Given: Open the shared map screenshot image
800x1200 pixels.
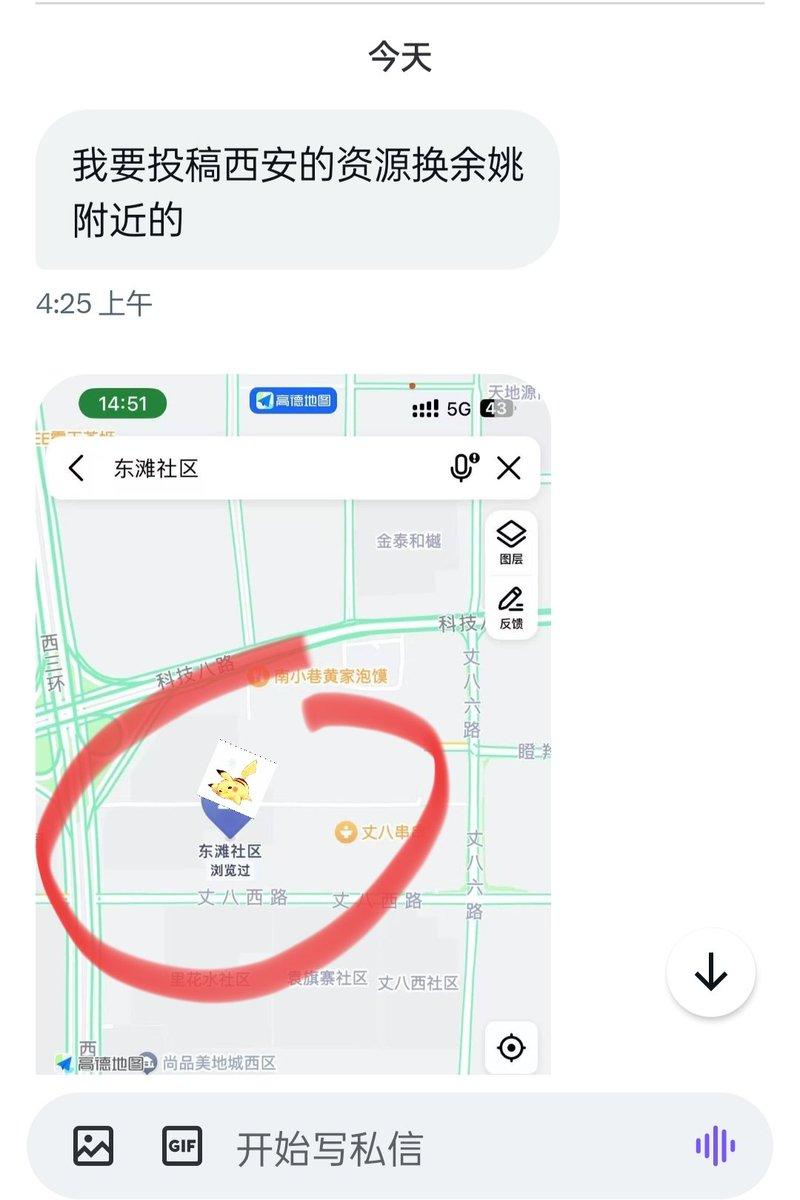Looking at the screenshot, I should 293,724.
